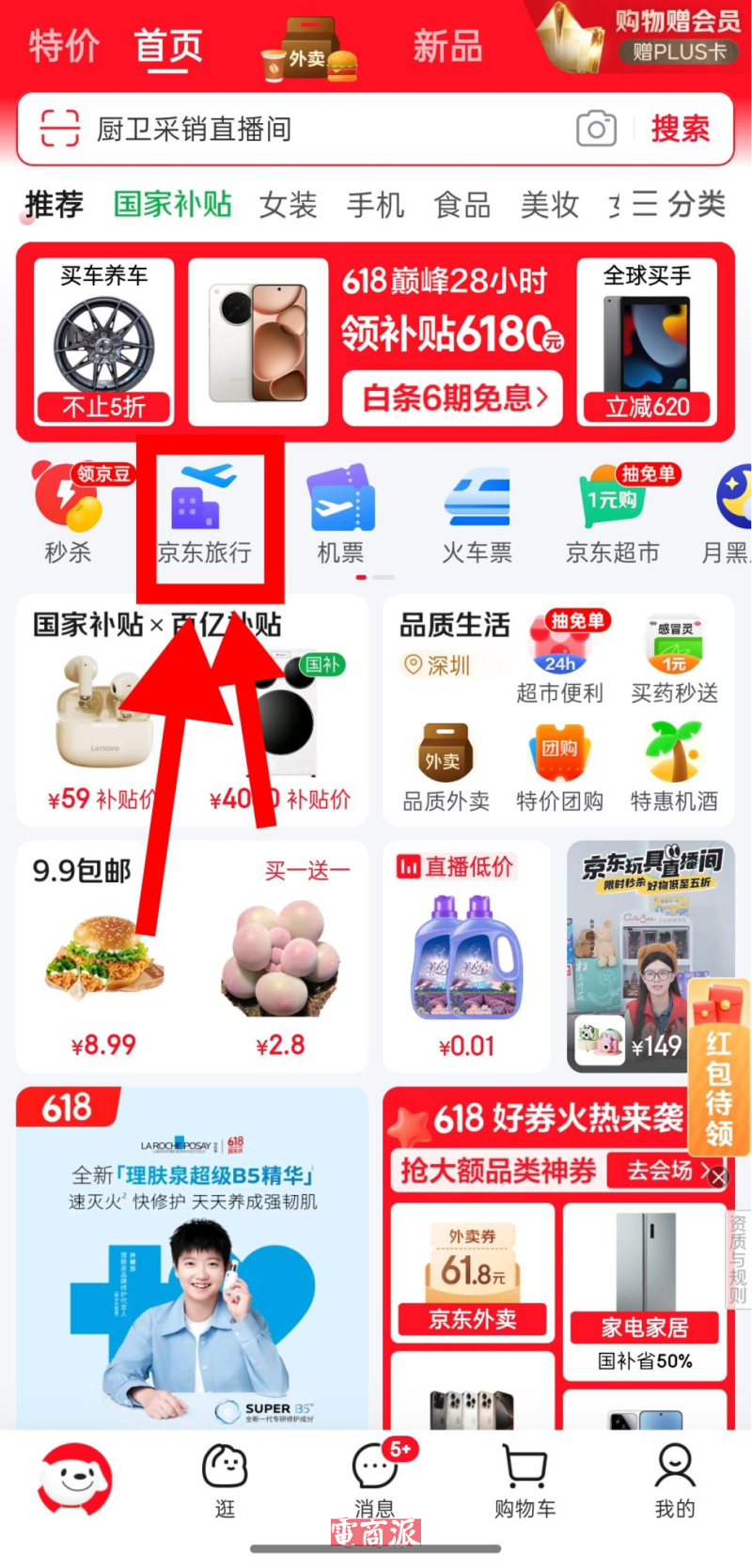The width and height of the screenshot is (752, 1568).
Task: Select the 国家补贴 category tab
Action: 172,204
